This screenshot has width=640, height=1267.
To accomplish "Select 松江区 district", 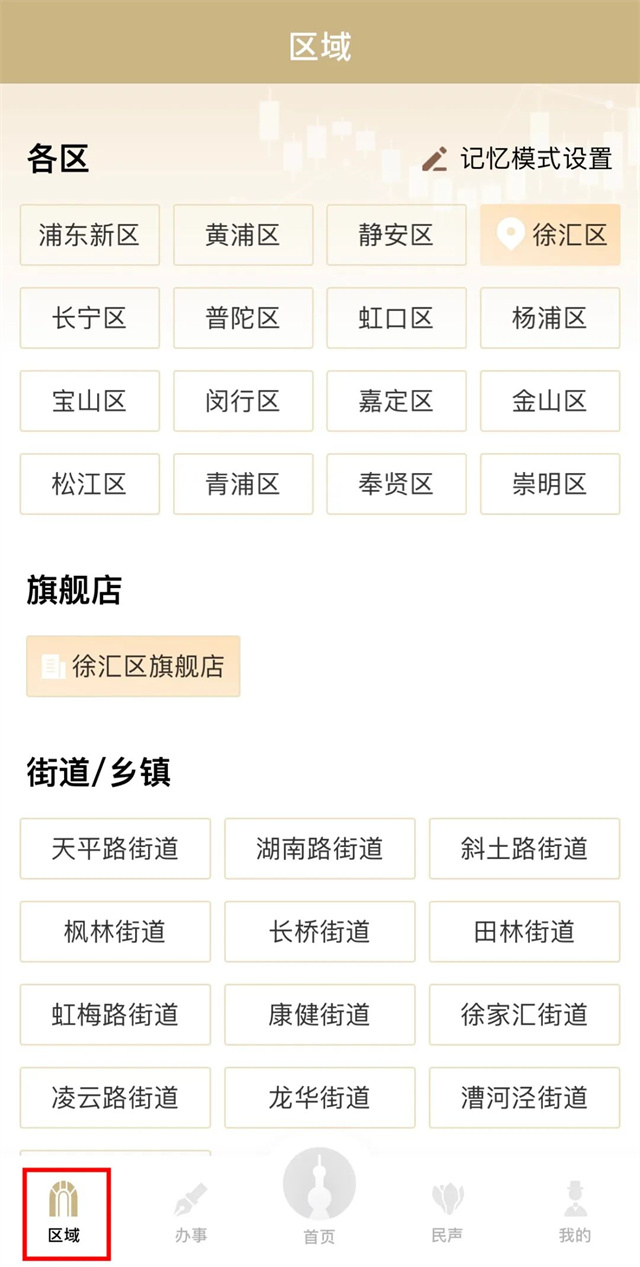I will coord(90,484).
